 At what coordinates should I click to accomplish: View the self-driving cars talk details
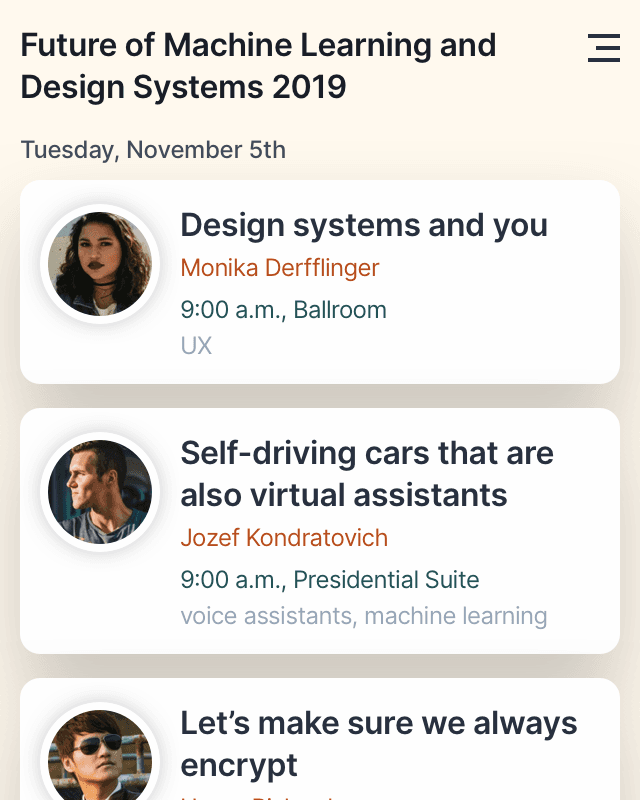366,474
